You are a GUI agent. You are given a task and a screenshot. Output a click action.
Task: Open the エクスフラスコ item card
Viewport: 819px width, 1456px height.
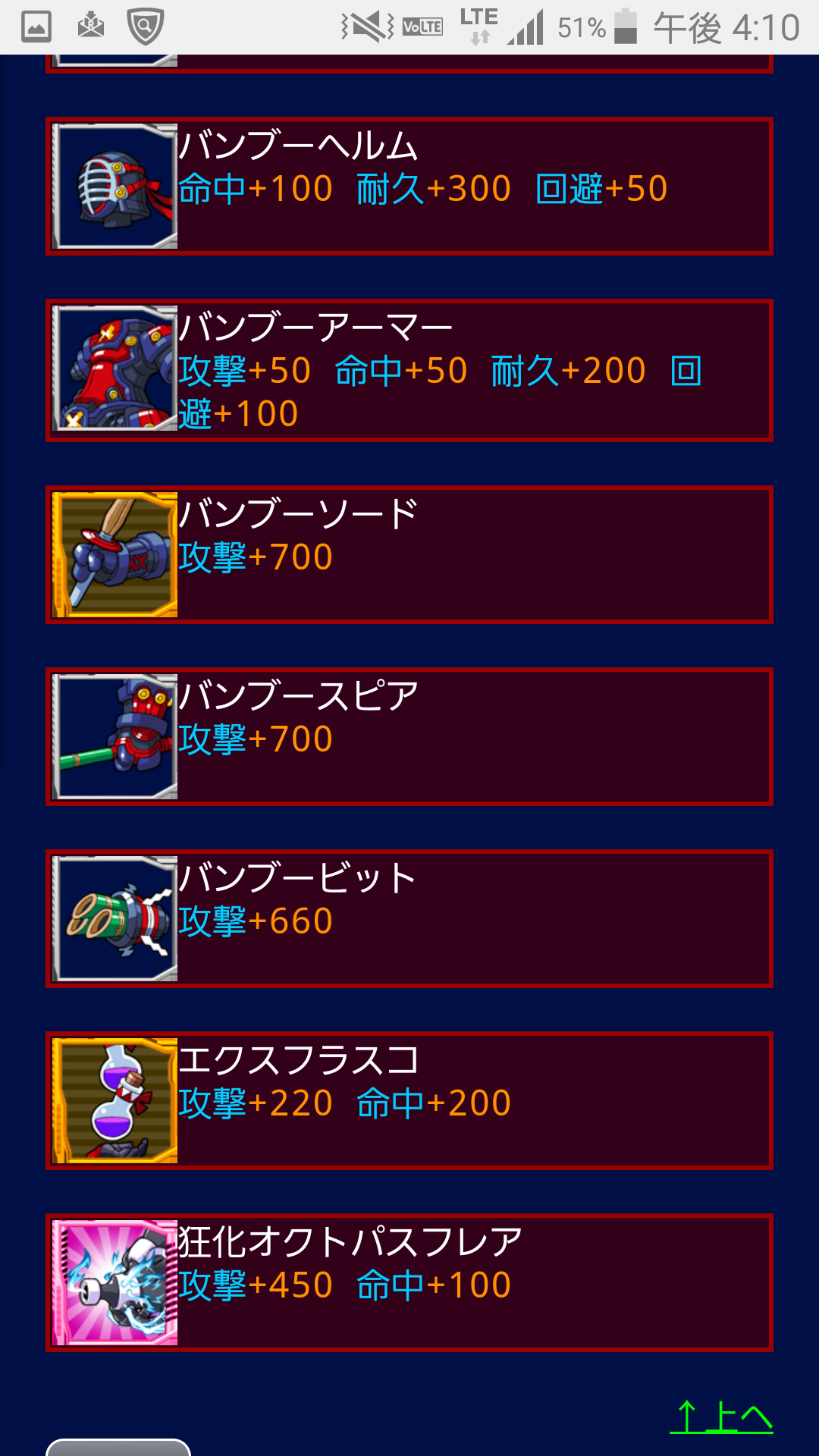409,1100
